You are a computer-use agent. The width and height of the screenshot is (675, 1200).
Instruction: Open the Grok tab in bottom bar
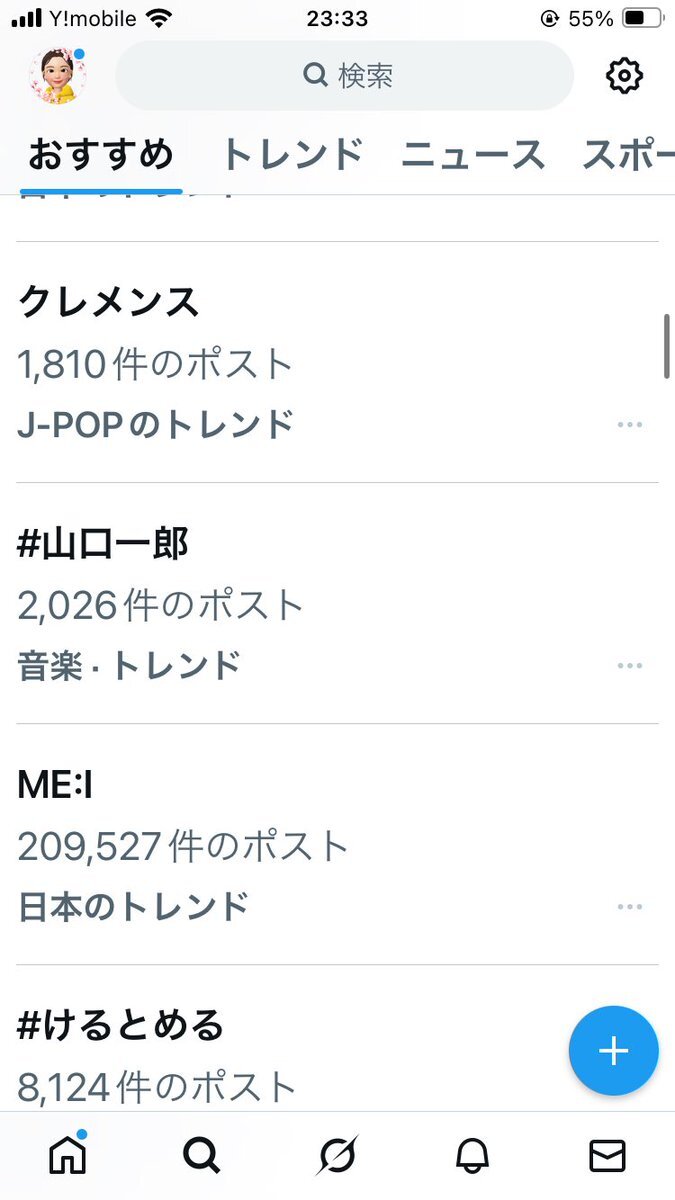point(337,1156)
